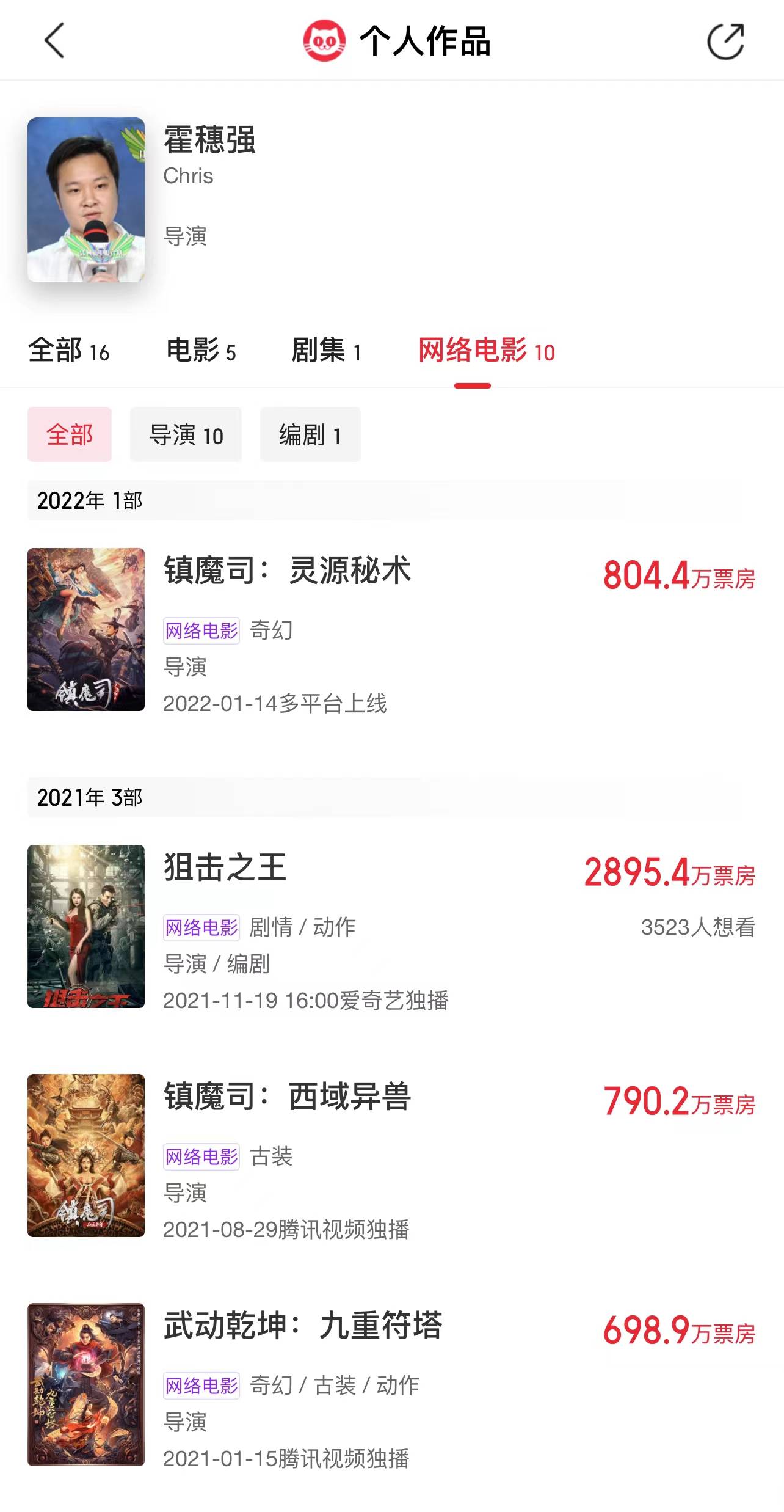Open the movie 狙击之王
The width and height of the screenshot is (784, 1512).
point(225,867)
